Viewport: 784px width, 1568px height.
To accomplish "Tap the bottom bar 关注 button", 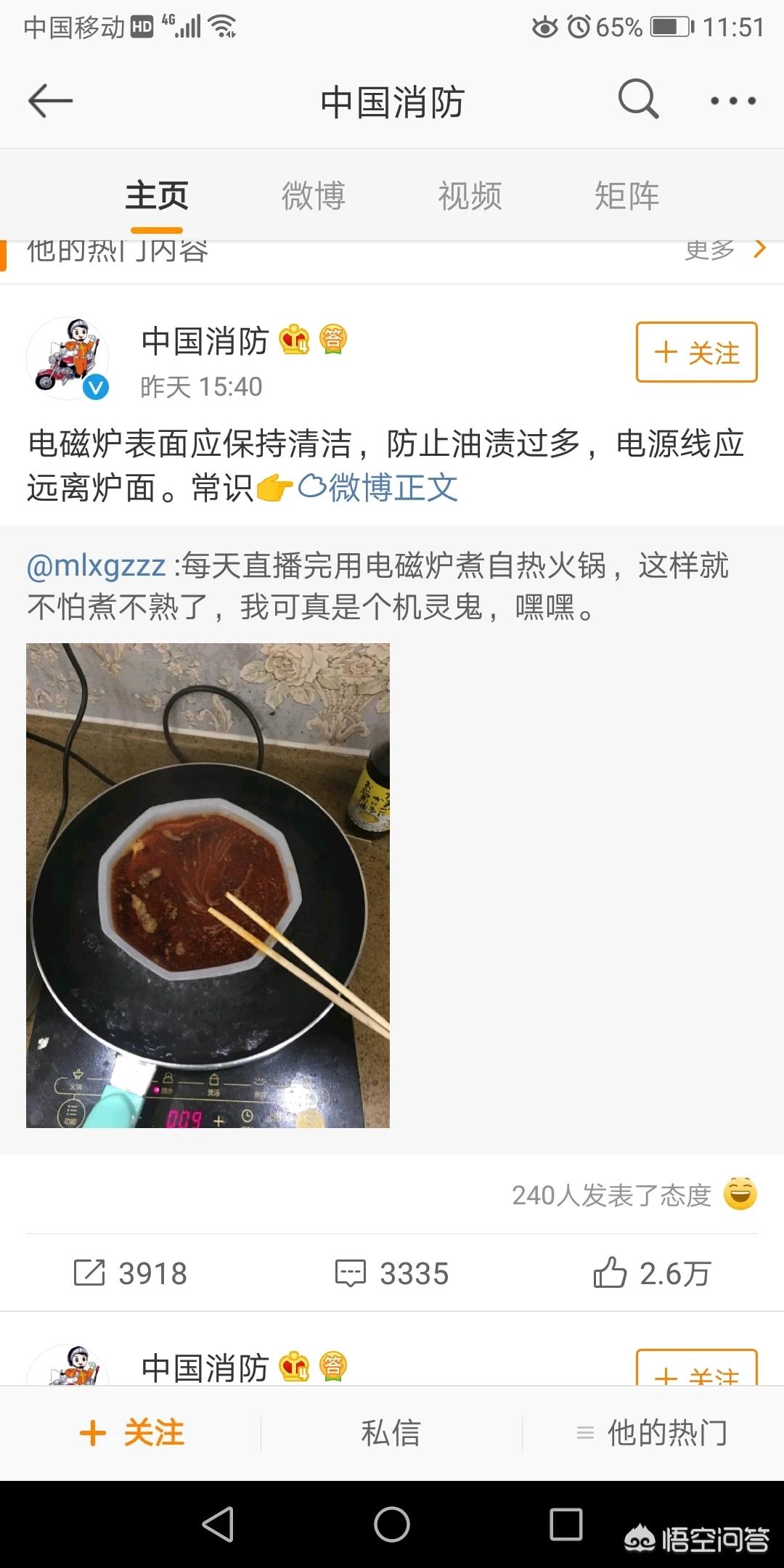I will [132, 1433].
